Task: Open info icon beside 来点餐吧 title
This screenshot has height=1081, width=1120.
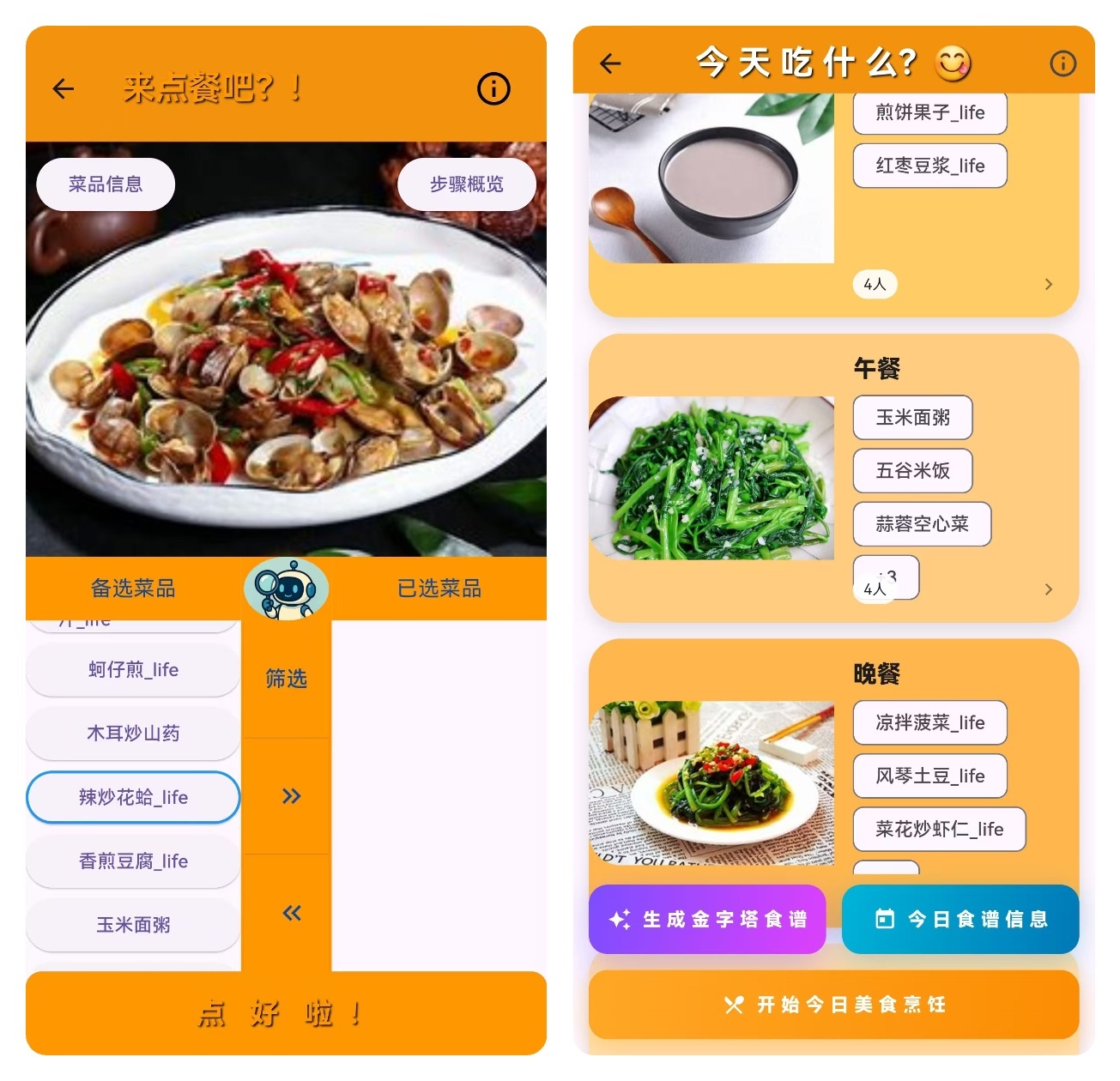Action: 493,88
